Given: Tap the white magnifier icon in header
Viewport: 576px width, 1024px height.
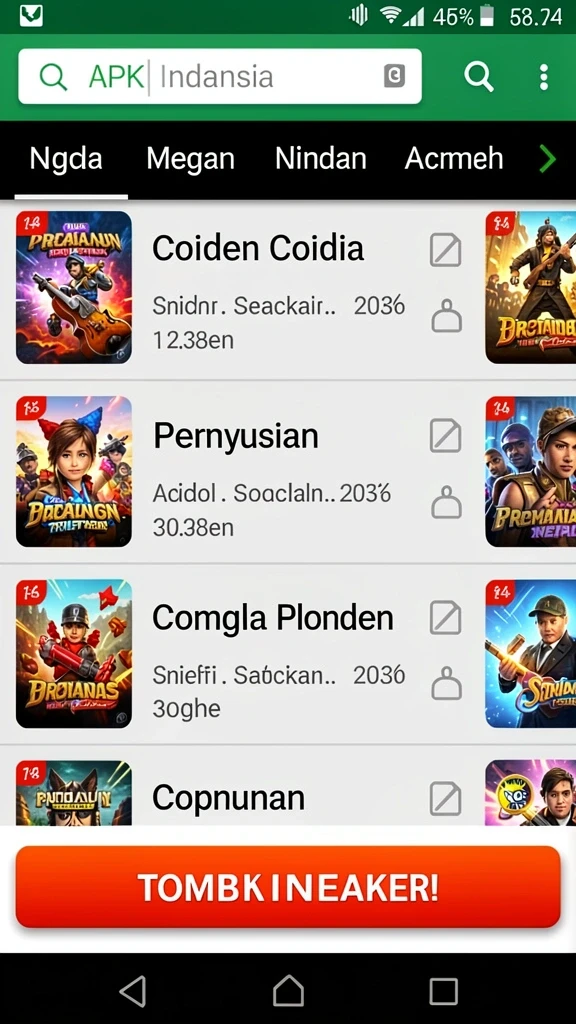Looking at the screenshot, I should pos(479,77).
